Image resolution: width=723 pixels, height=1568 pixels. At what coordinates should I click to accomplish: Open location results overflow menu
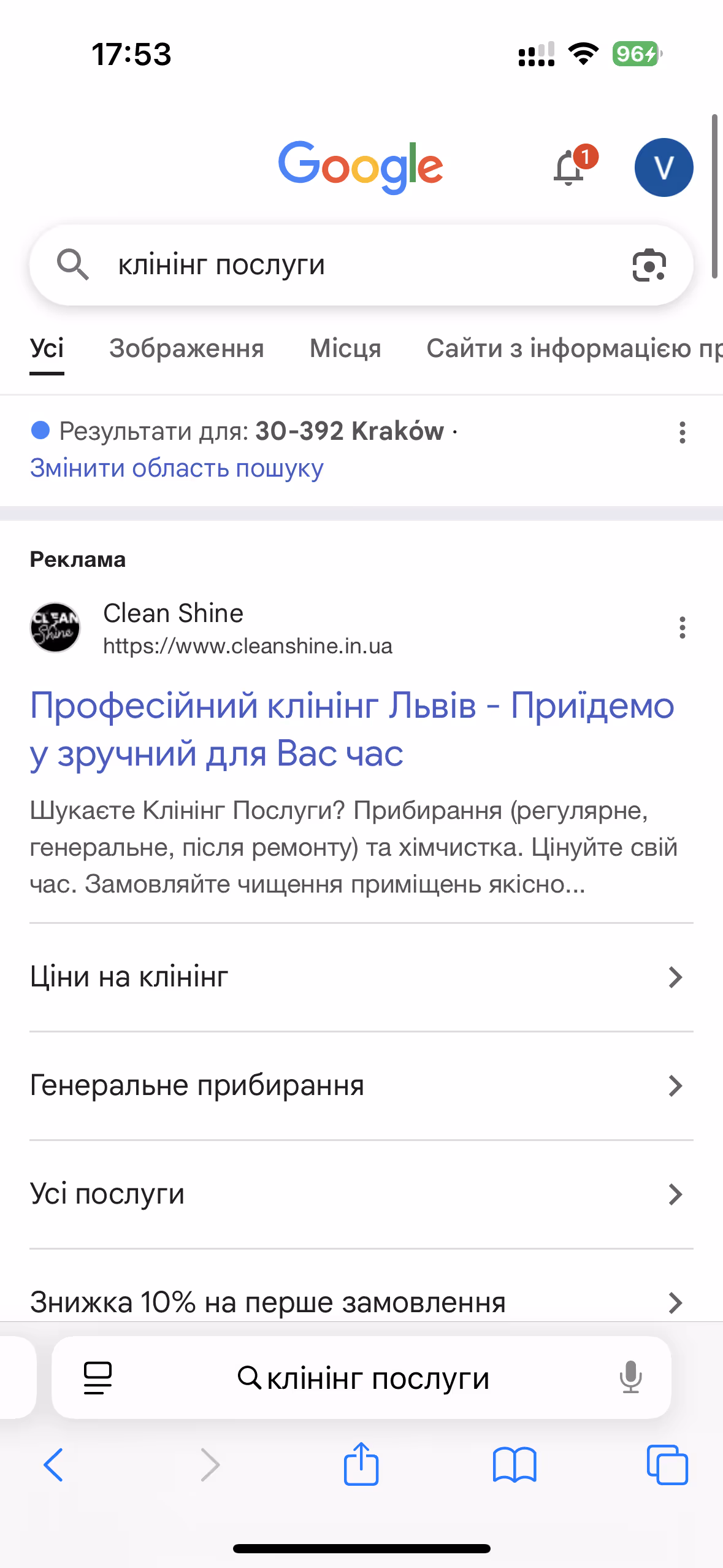[x=682, y=432]
